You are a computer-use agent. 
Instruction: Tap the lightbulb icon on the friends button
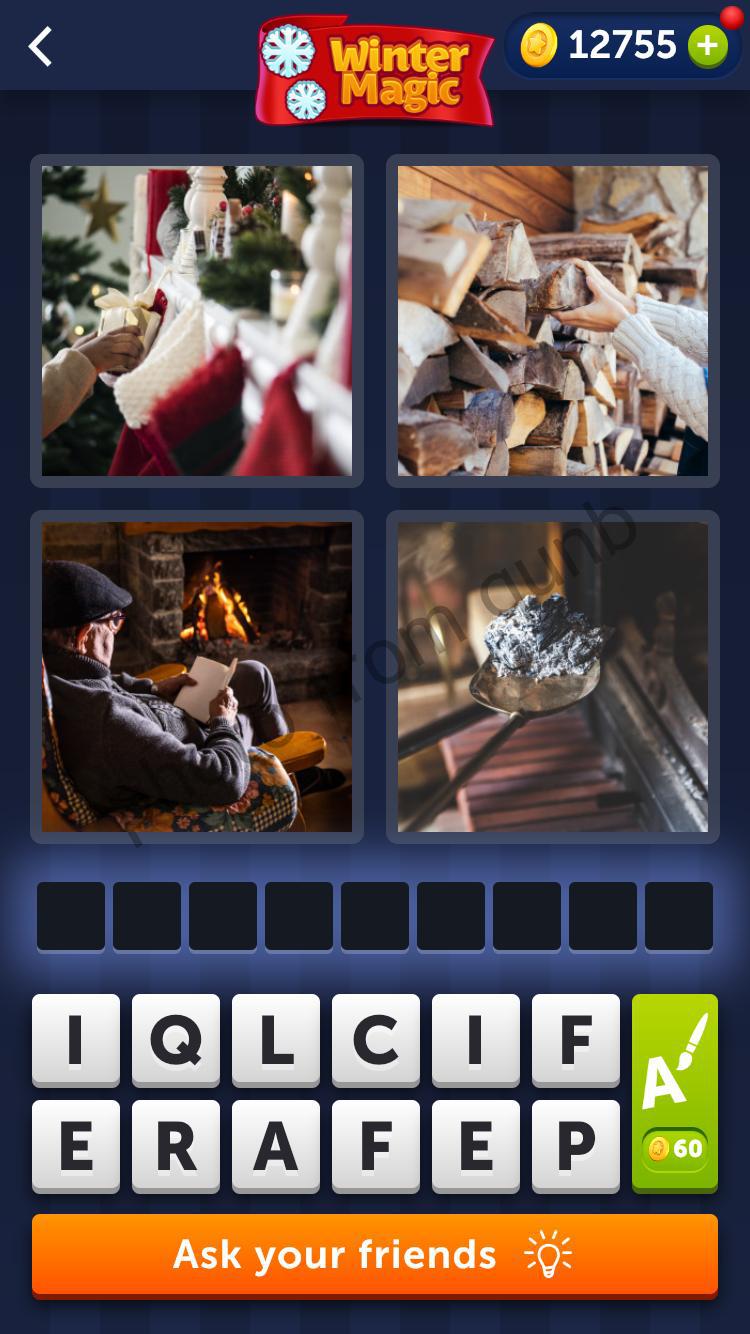[x=547, y=1254]
